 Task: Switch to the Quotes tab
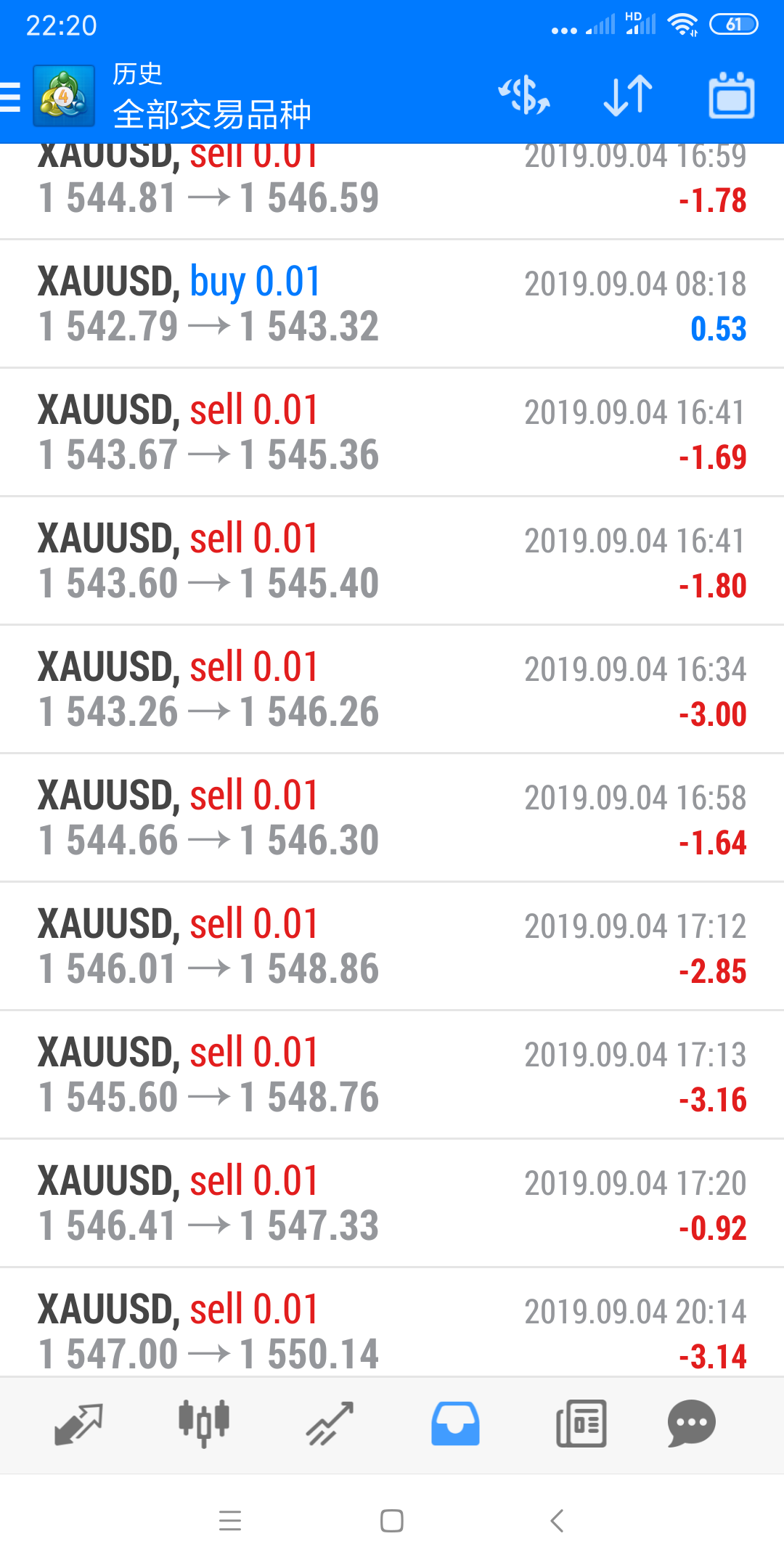(78, 1424)
